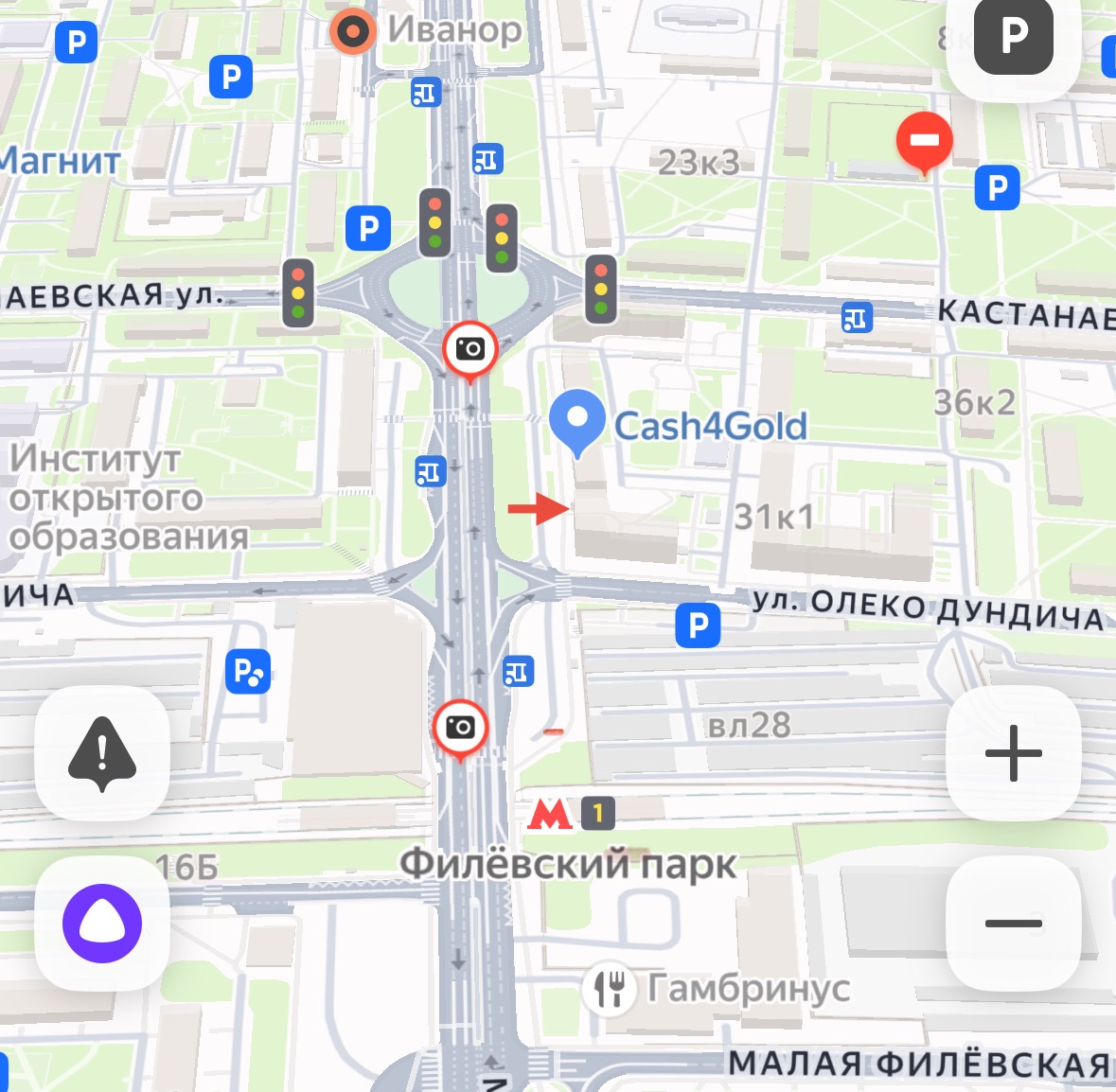Zoom out of the map

tap(1013, 923)
